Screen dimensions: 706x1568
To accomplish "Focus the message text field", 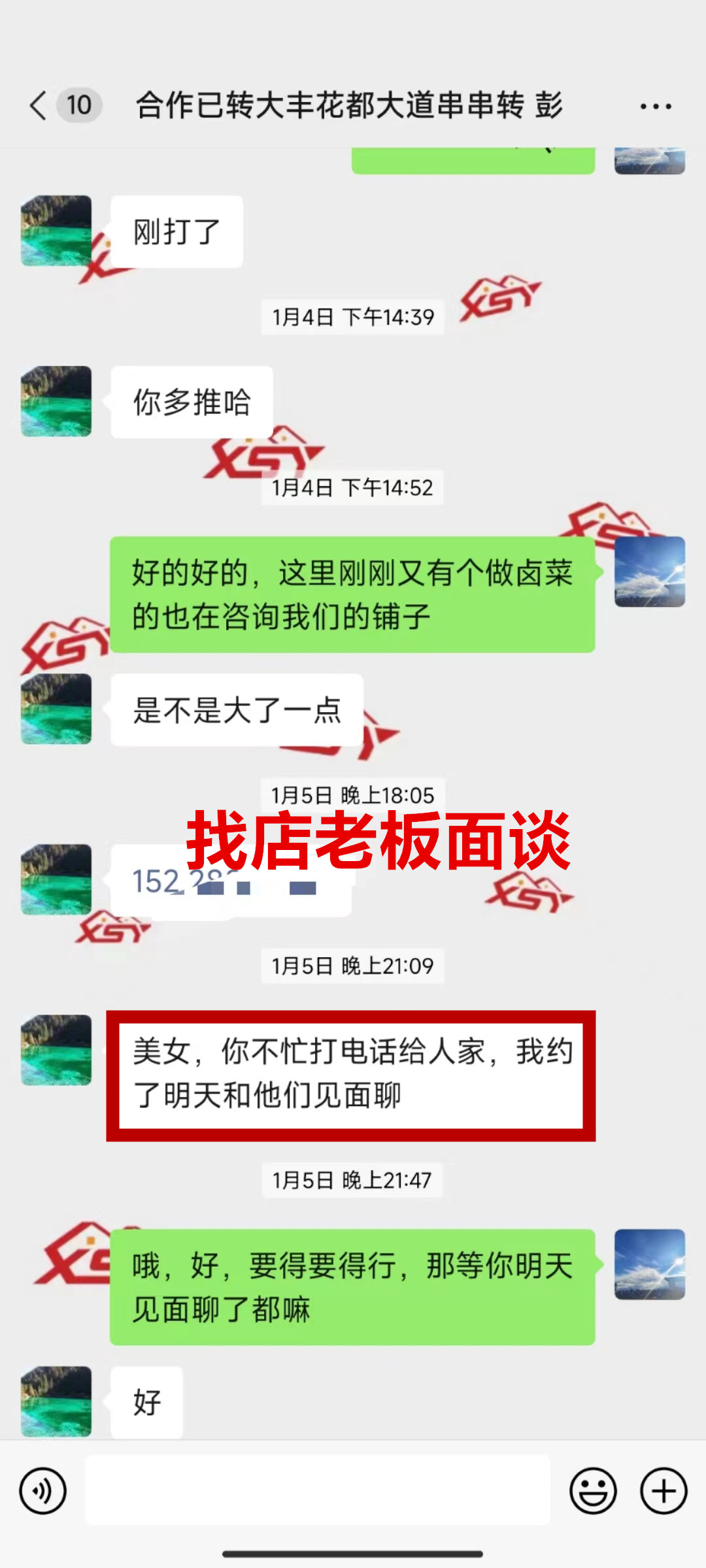I will 318,1490.
